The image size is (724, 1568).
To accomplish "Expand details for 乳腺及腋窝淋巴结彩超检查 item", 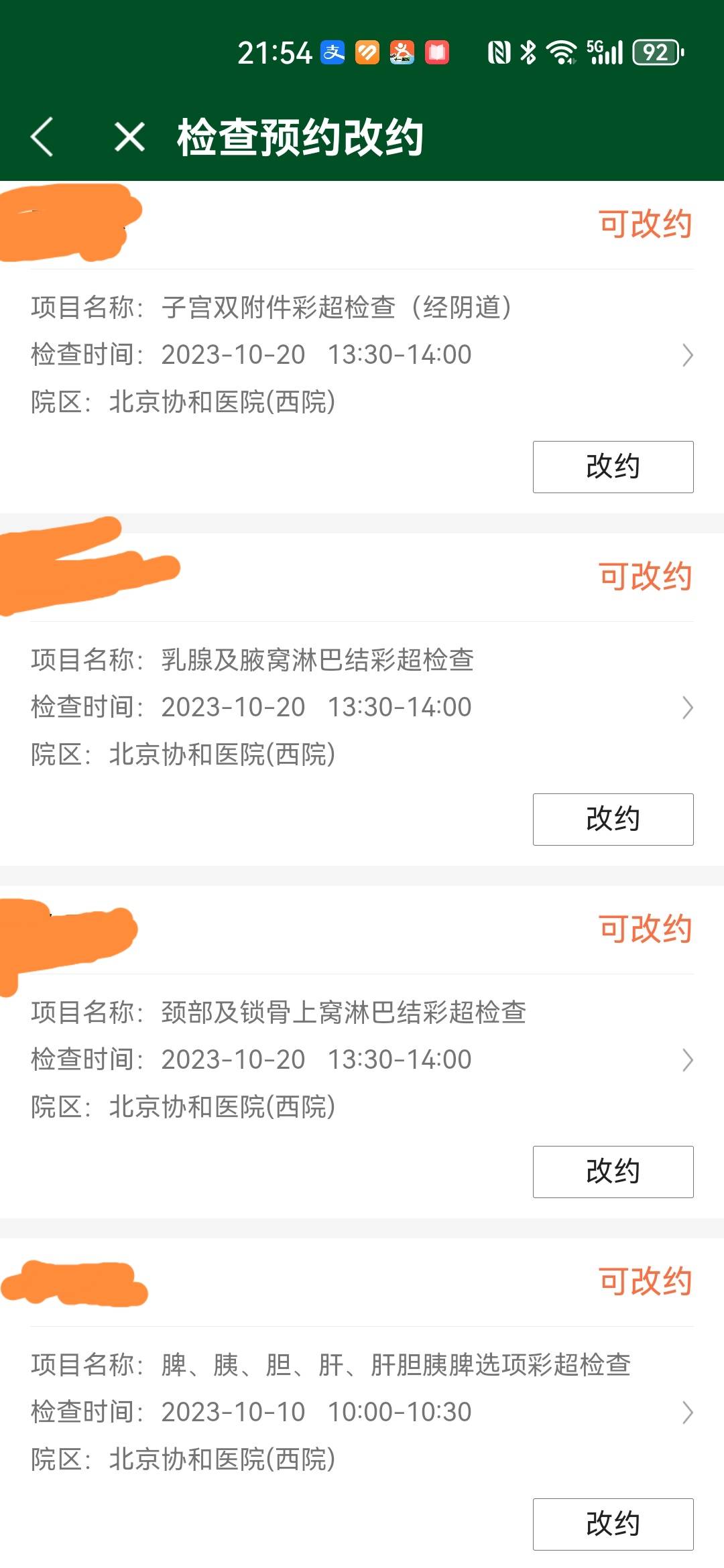I will (688, 707).
